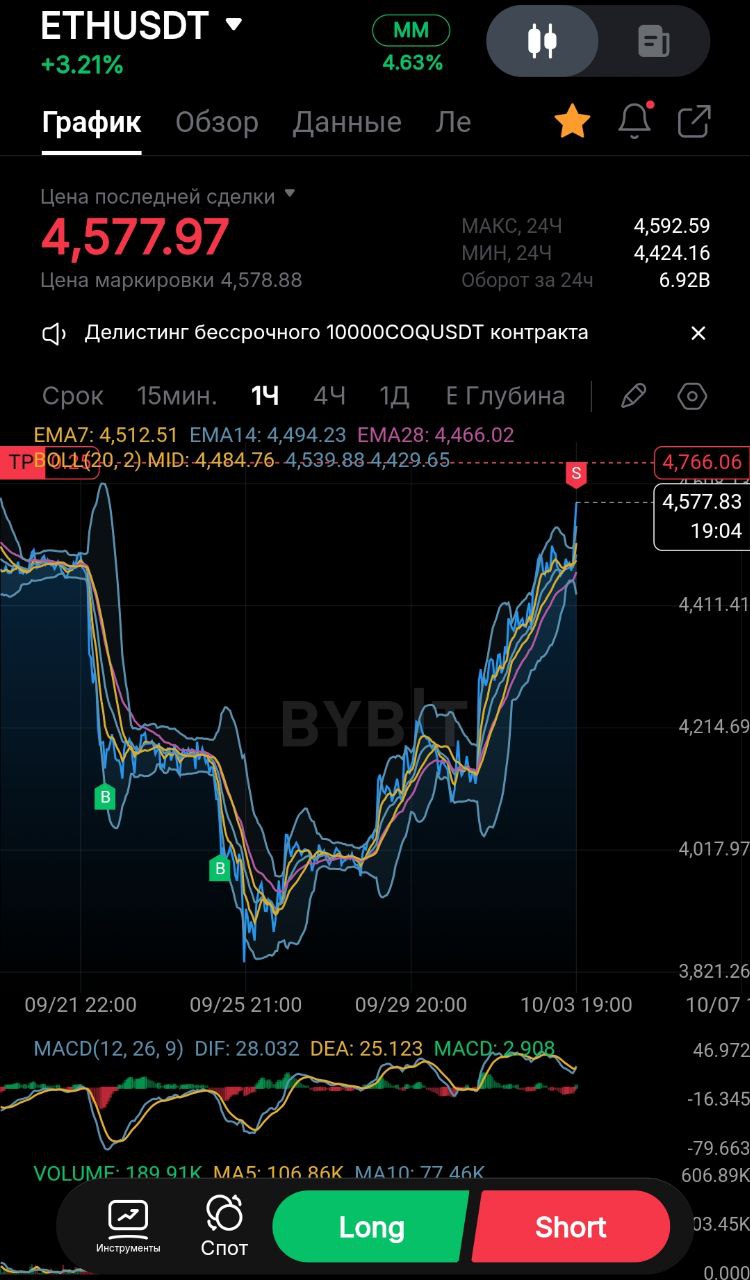Viewport: 750px width, 1280px height.
Task: Tap the MM margin badge
Action: pos(411,31)
